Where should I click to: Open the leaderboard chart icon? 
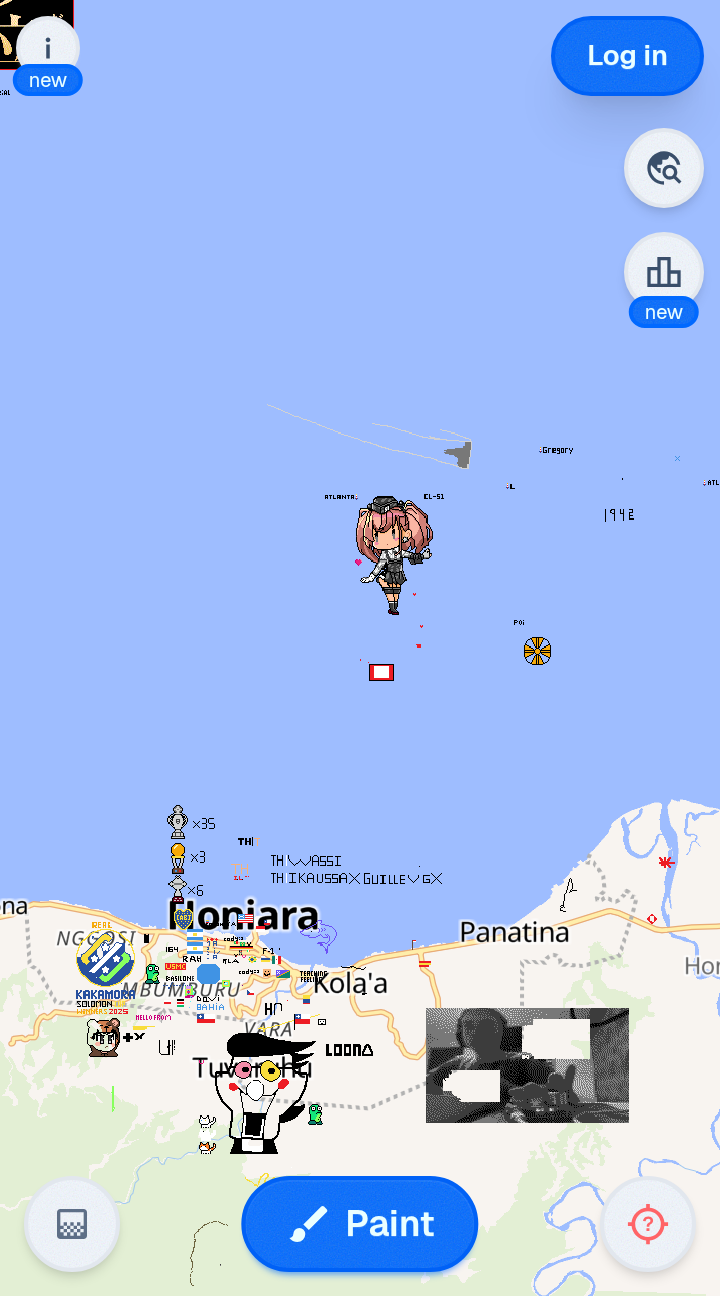[x=664, y=272]
